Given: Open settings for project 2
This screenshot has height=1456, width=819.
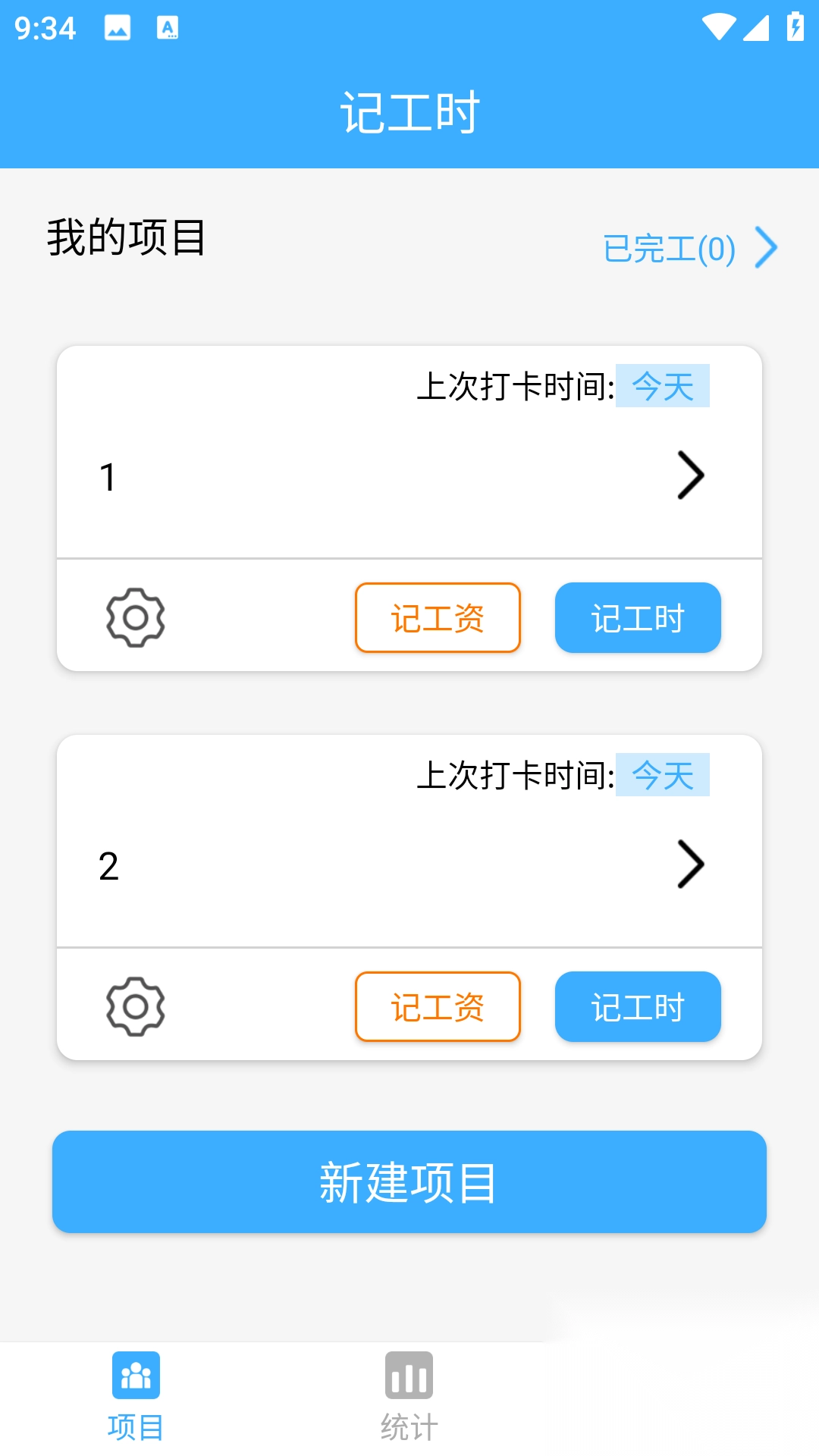Looking at the screenshot, I should (136, 1007).
